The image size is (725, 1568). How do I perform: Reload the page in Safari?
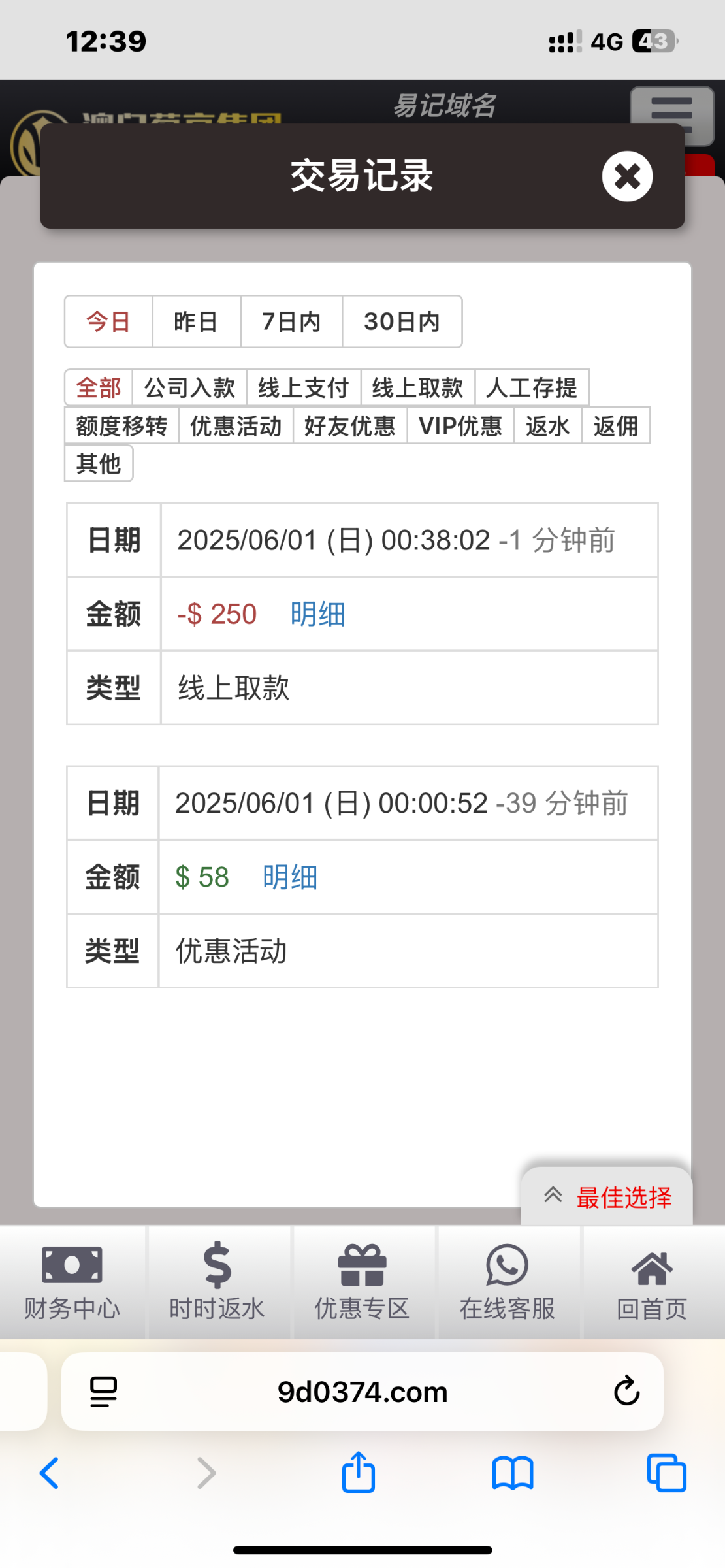[x=626, y=1391]
